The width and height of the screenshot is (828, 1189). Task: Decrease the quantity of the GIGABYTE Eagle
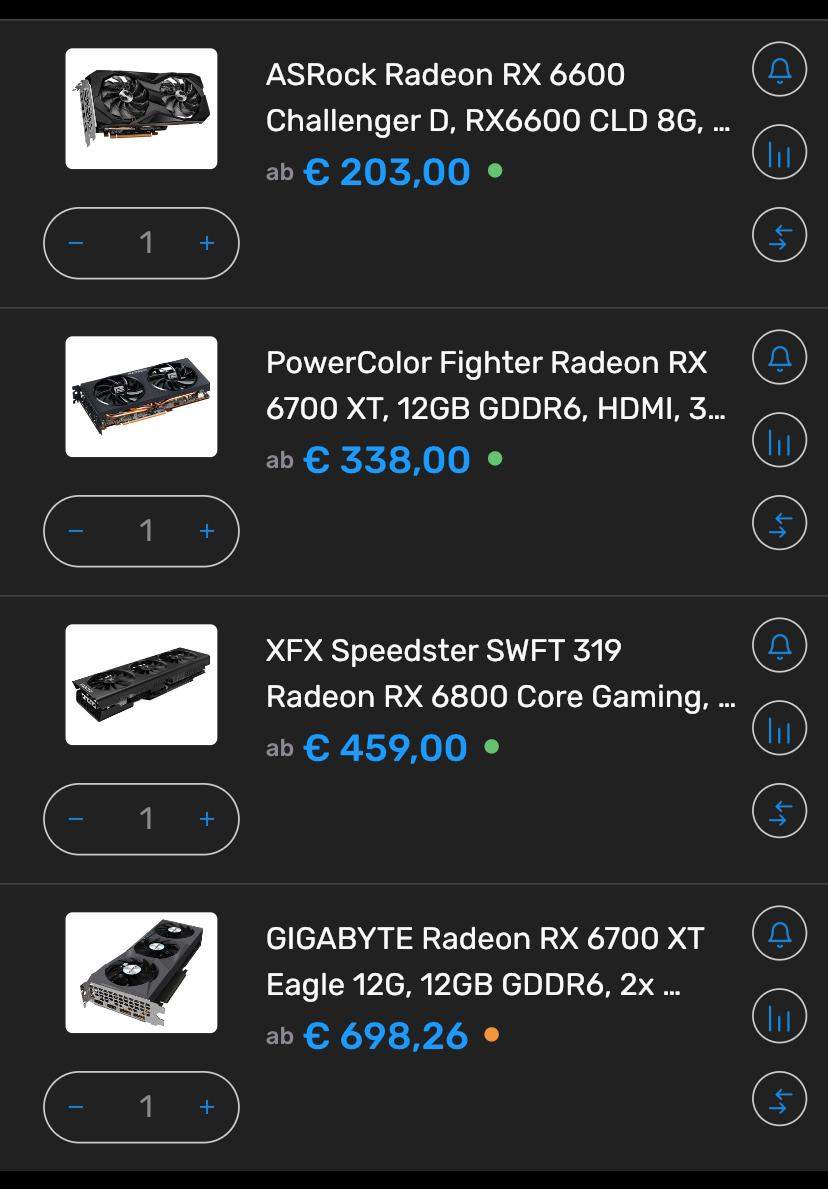(76, 1107)
